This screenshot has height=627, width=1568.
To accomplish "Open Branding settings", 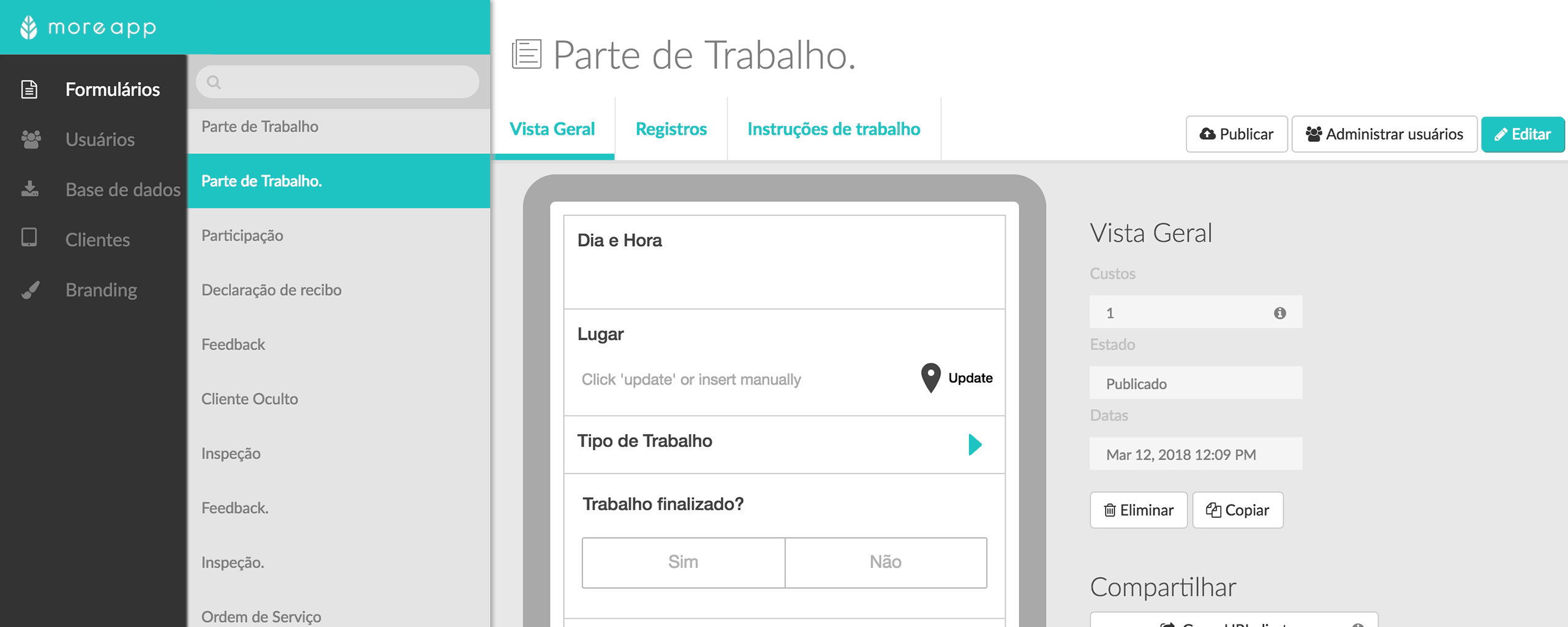I will click(101, 290).
